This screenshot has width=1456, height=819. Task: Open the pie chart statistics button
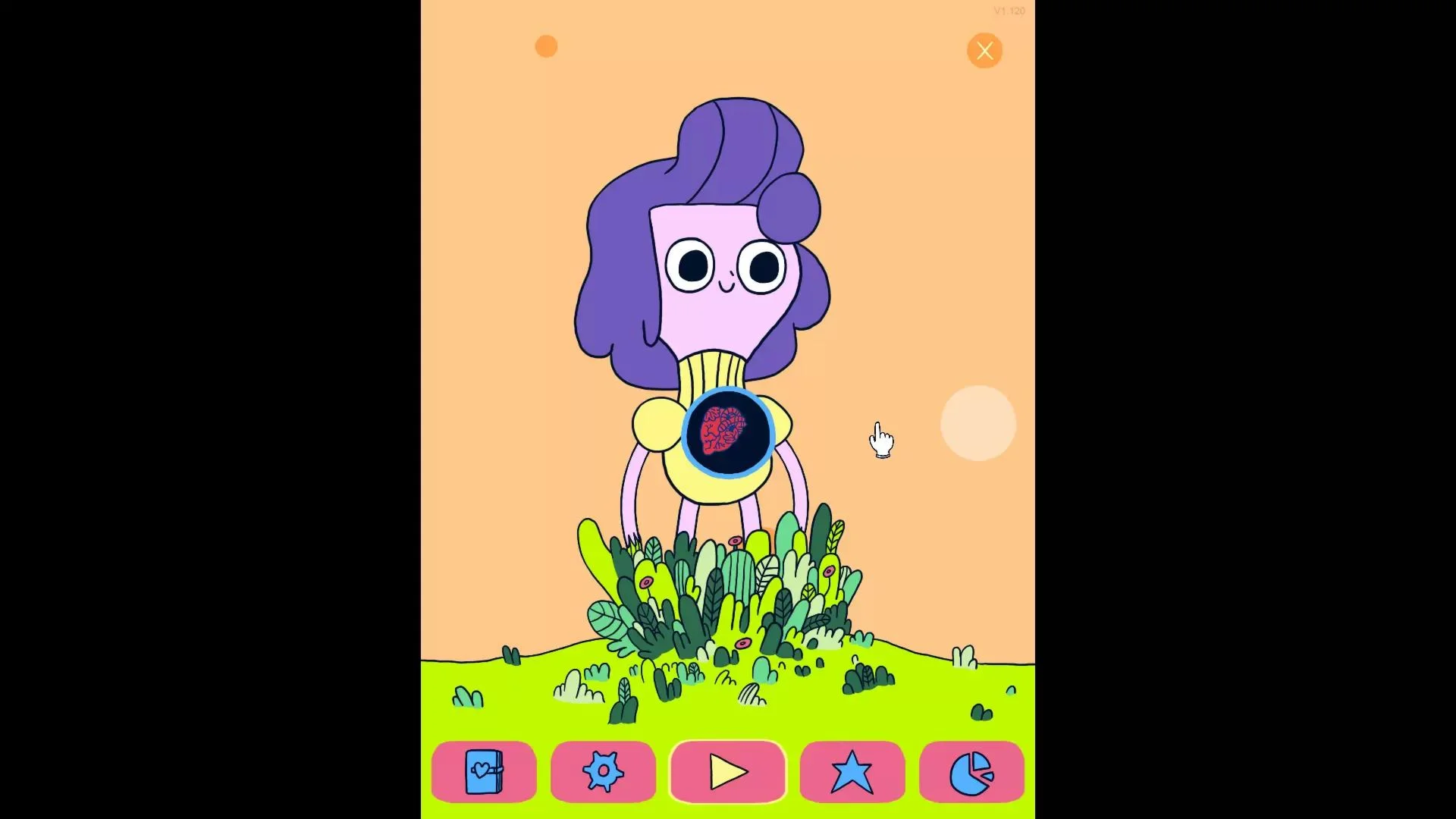pos(971,772)
